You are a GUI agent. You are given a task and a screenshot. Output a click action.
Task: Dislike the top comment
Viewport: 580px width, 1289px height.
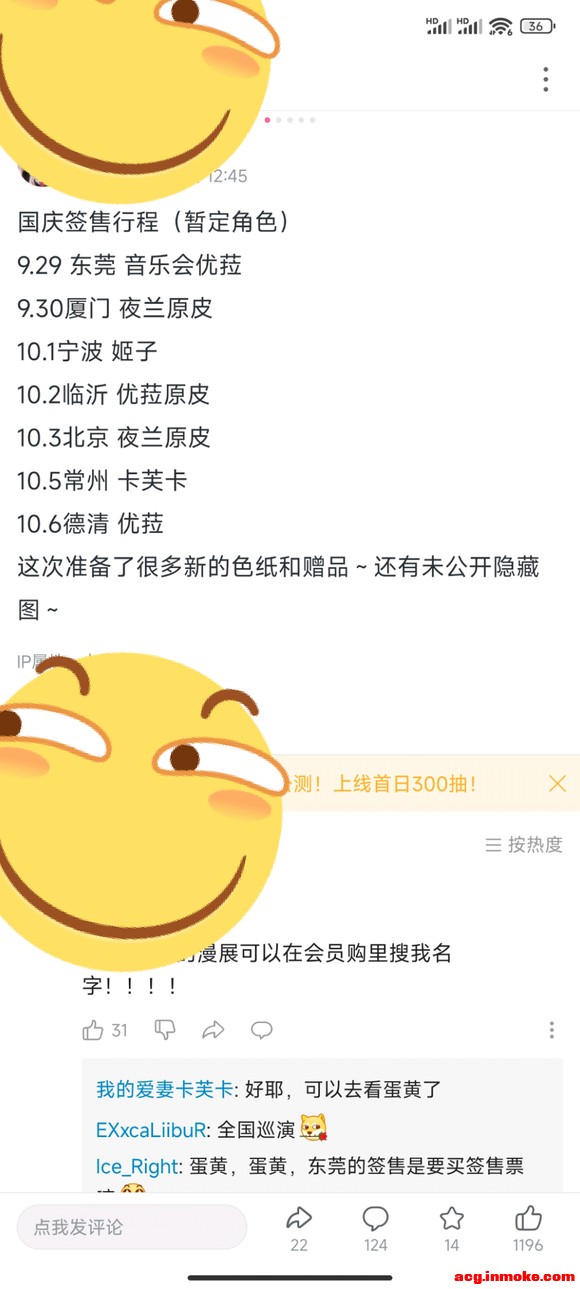[x=165, y=1030]
